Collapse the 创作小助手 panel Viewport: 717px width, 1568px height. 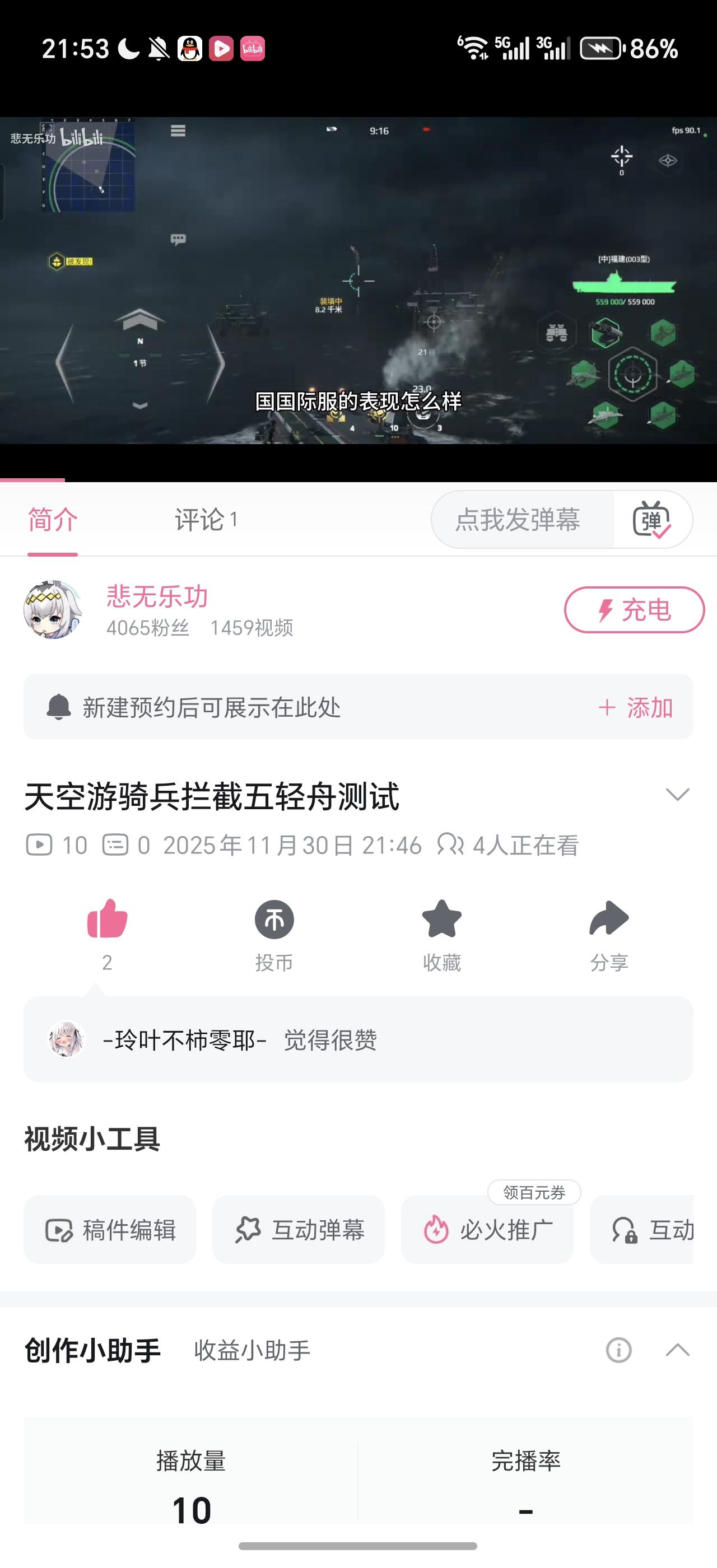677,1351
